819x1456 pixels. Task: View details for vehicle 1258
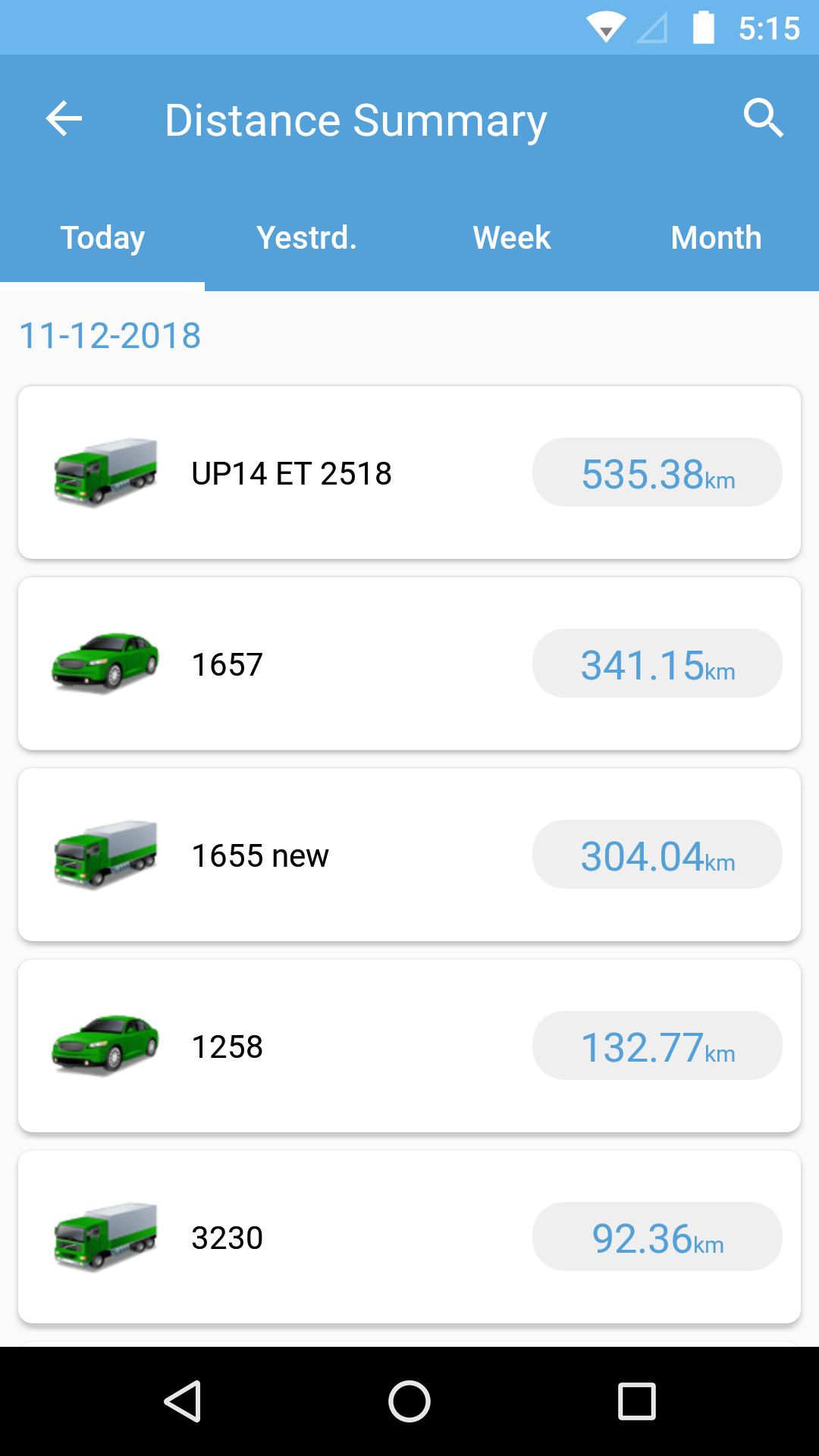pyautogui.click(x=409, y=1046)
